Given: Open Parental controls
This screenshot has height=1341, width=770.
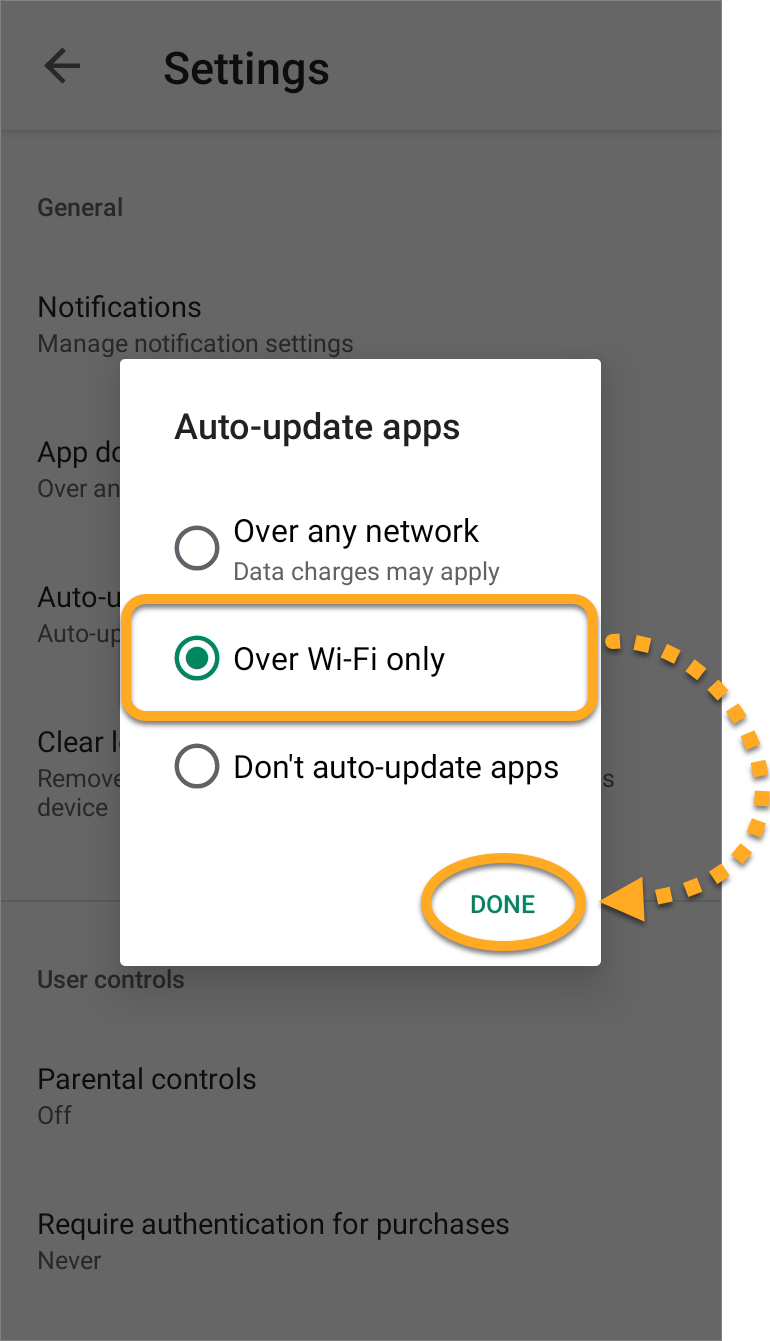Looking at the screenshot, I should [147, 1095].
